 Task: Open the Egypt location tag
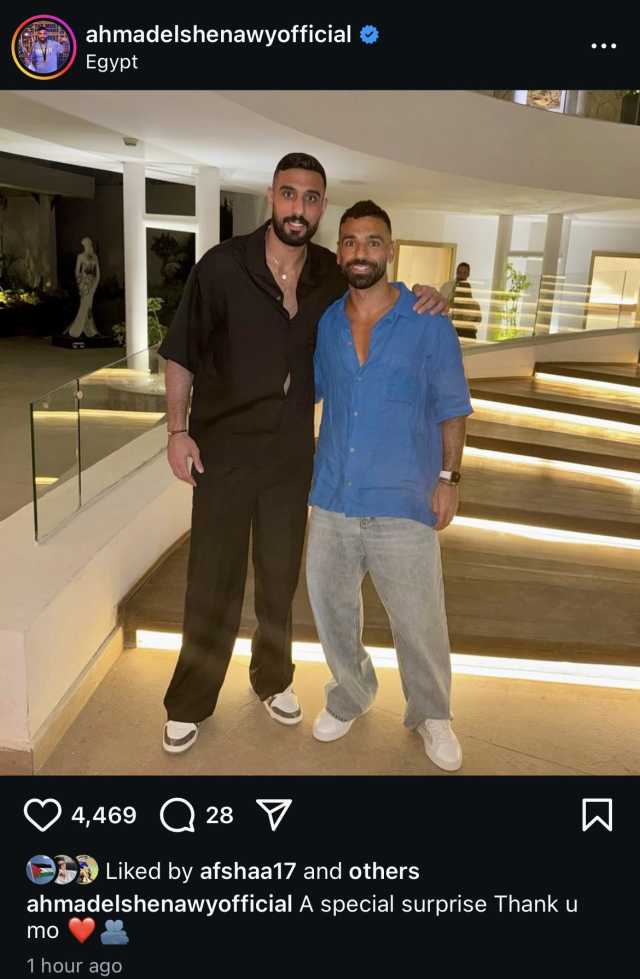tap(111, 62)
